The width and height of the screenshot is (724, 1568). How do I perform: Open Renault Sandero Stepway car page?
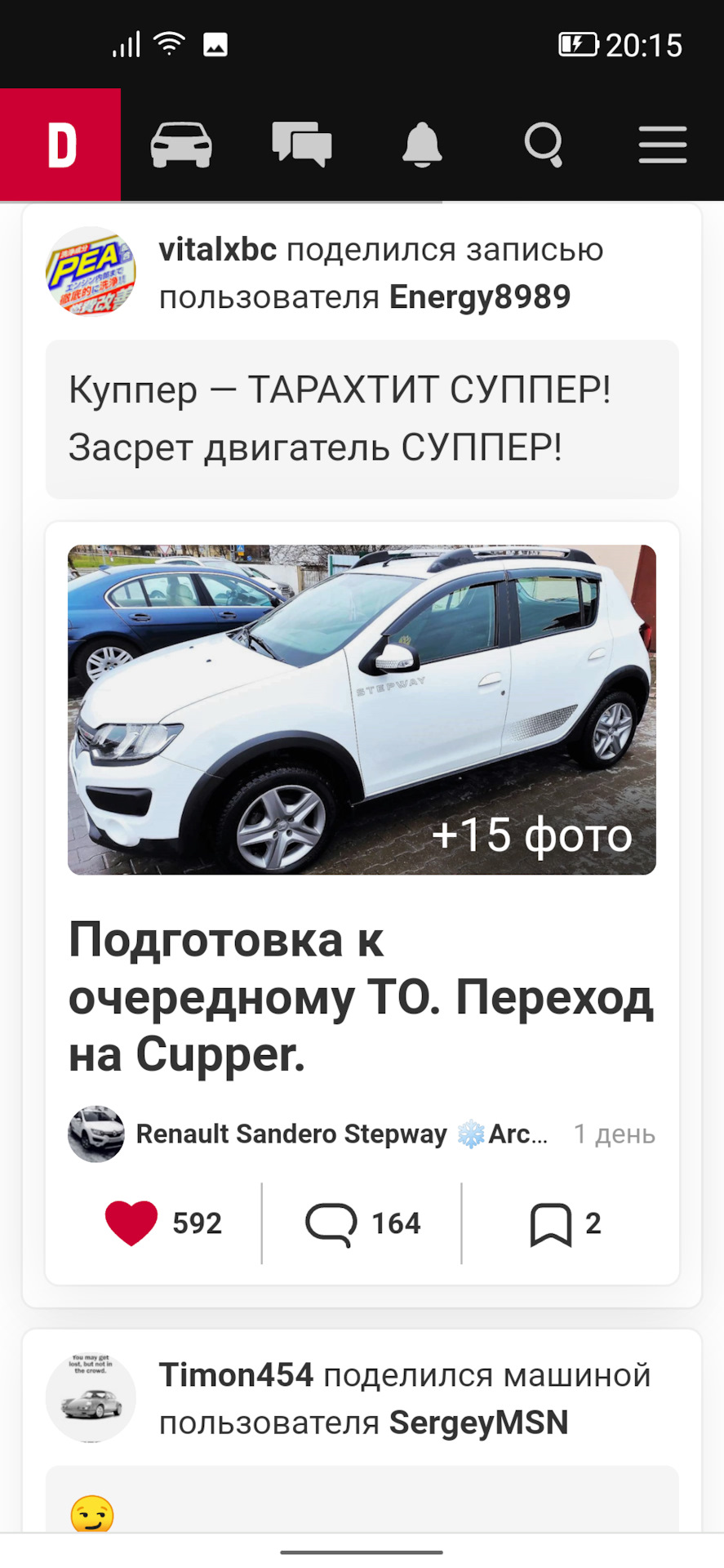291,1134
